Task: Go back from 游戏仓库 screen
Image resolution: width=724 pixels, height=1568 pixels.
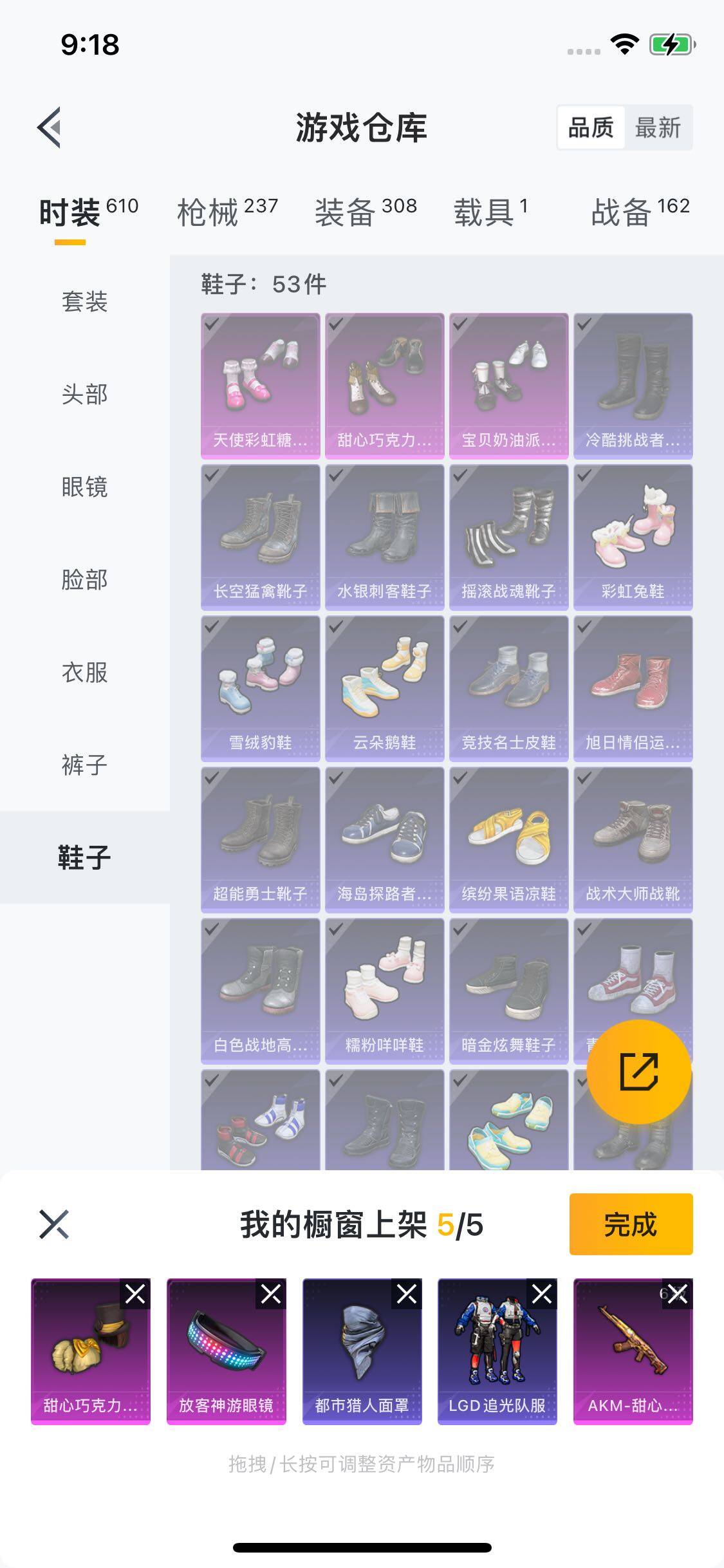Action: tap(50, 127)
